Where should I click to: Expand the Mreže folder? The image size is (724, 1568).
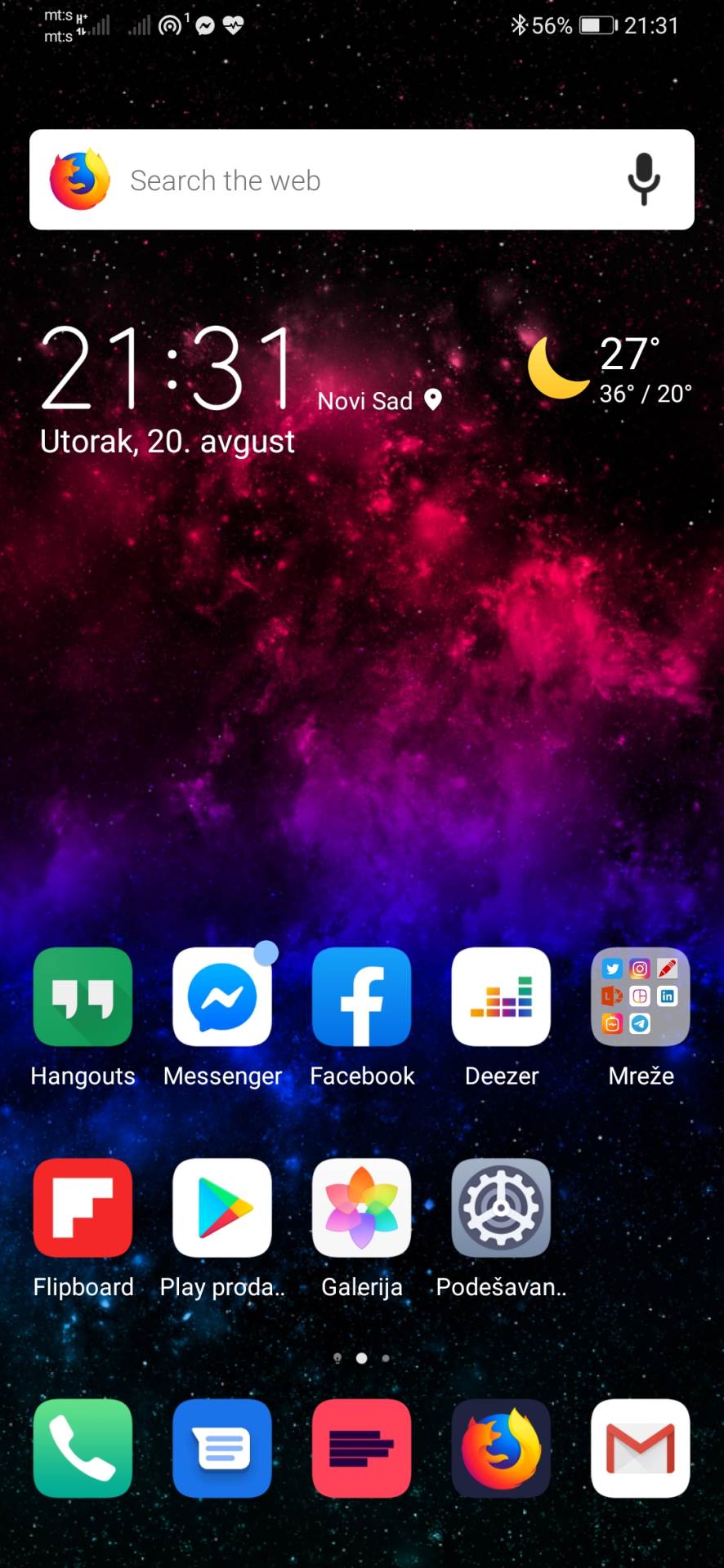641,997
